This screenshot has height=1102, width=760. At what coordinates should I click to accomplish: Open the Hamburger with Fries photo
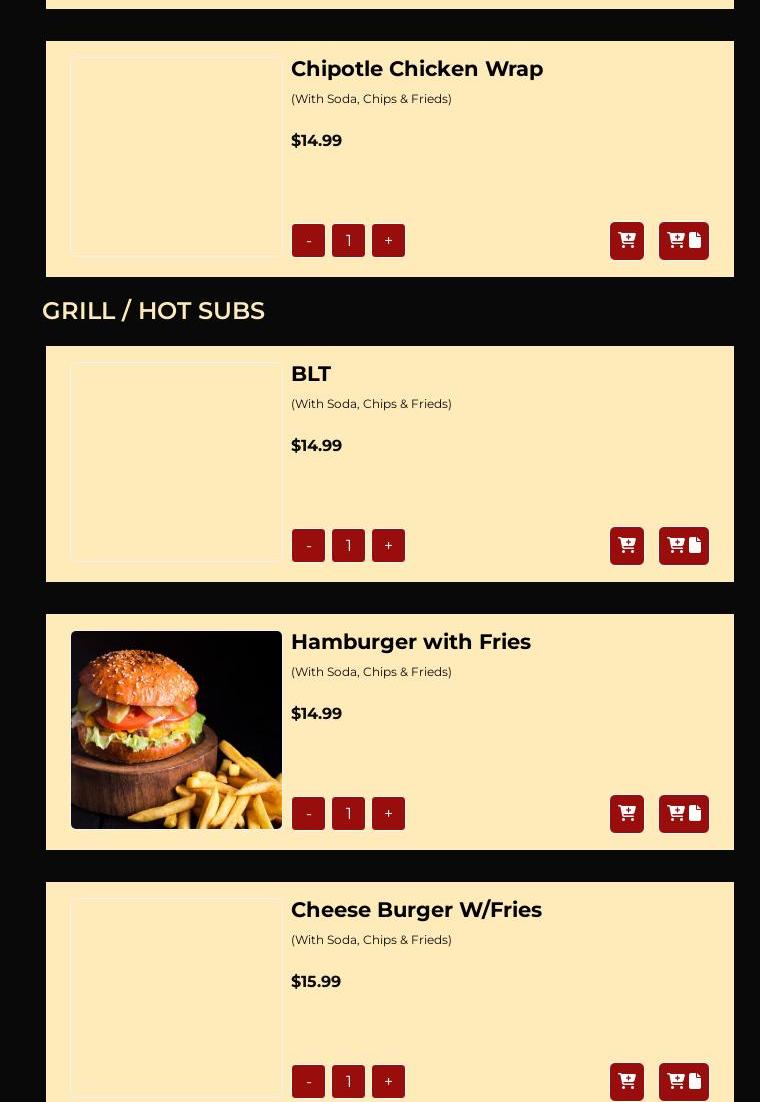click(x=176, y=730)
